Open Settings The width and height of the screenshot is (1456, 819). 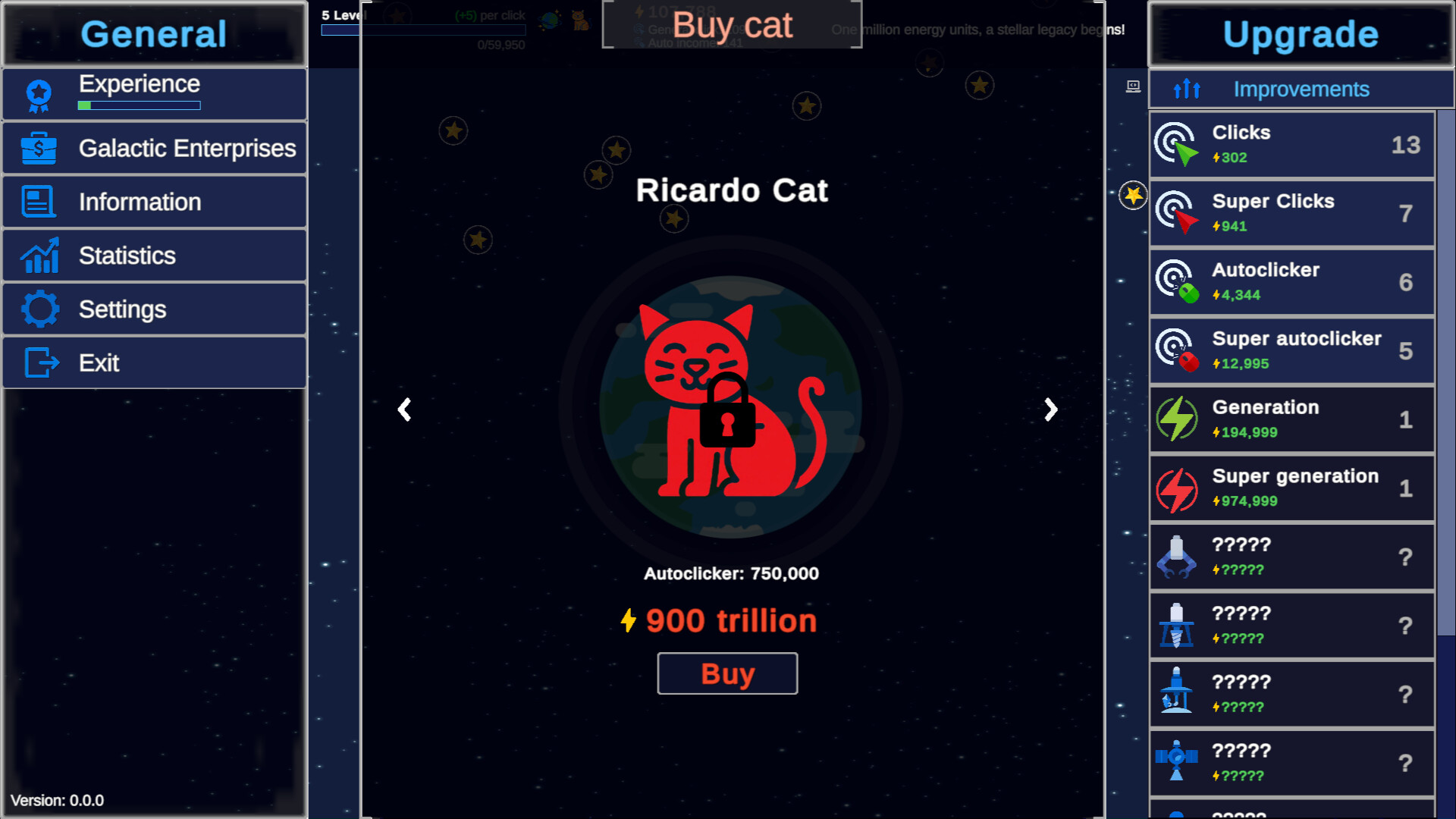click(155, 309)
